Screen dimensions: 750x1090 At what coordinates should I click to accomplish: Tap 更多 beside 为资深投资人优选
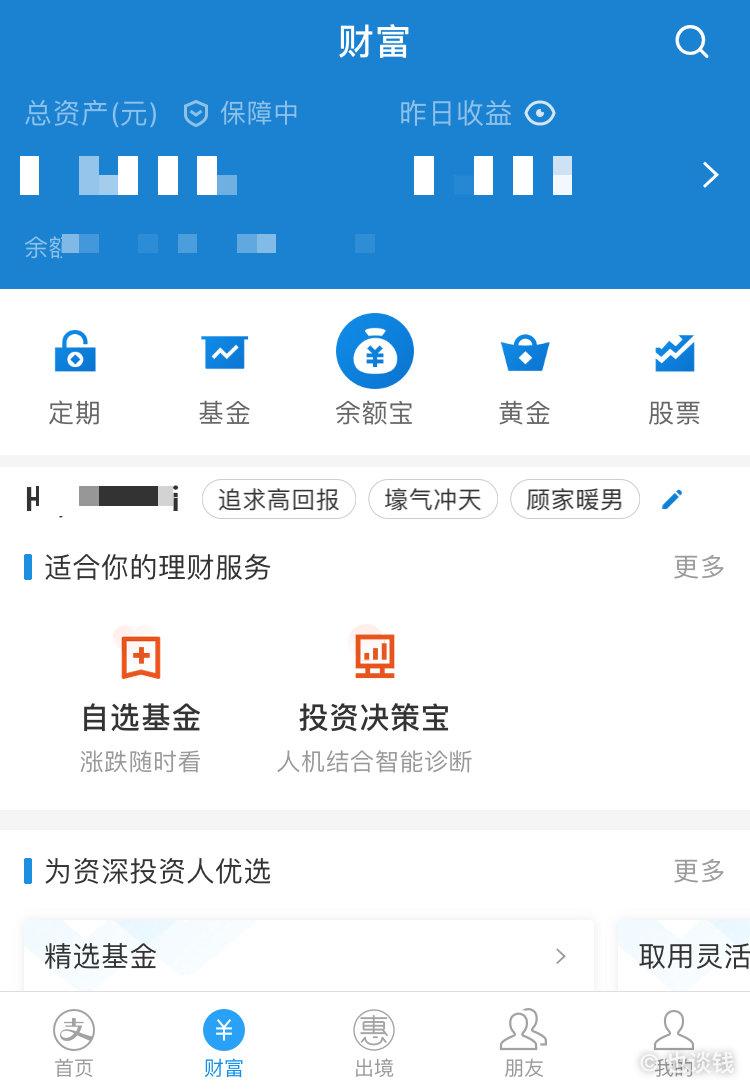coord(697,871)
